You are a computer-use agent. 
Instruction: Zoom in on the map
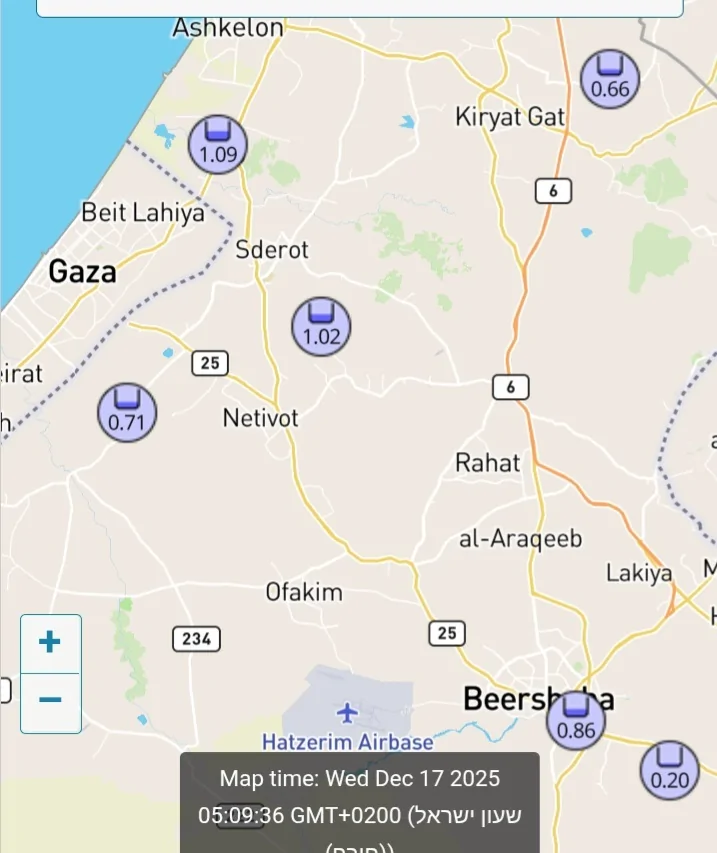[50, 643]
